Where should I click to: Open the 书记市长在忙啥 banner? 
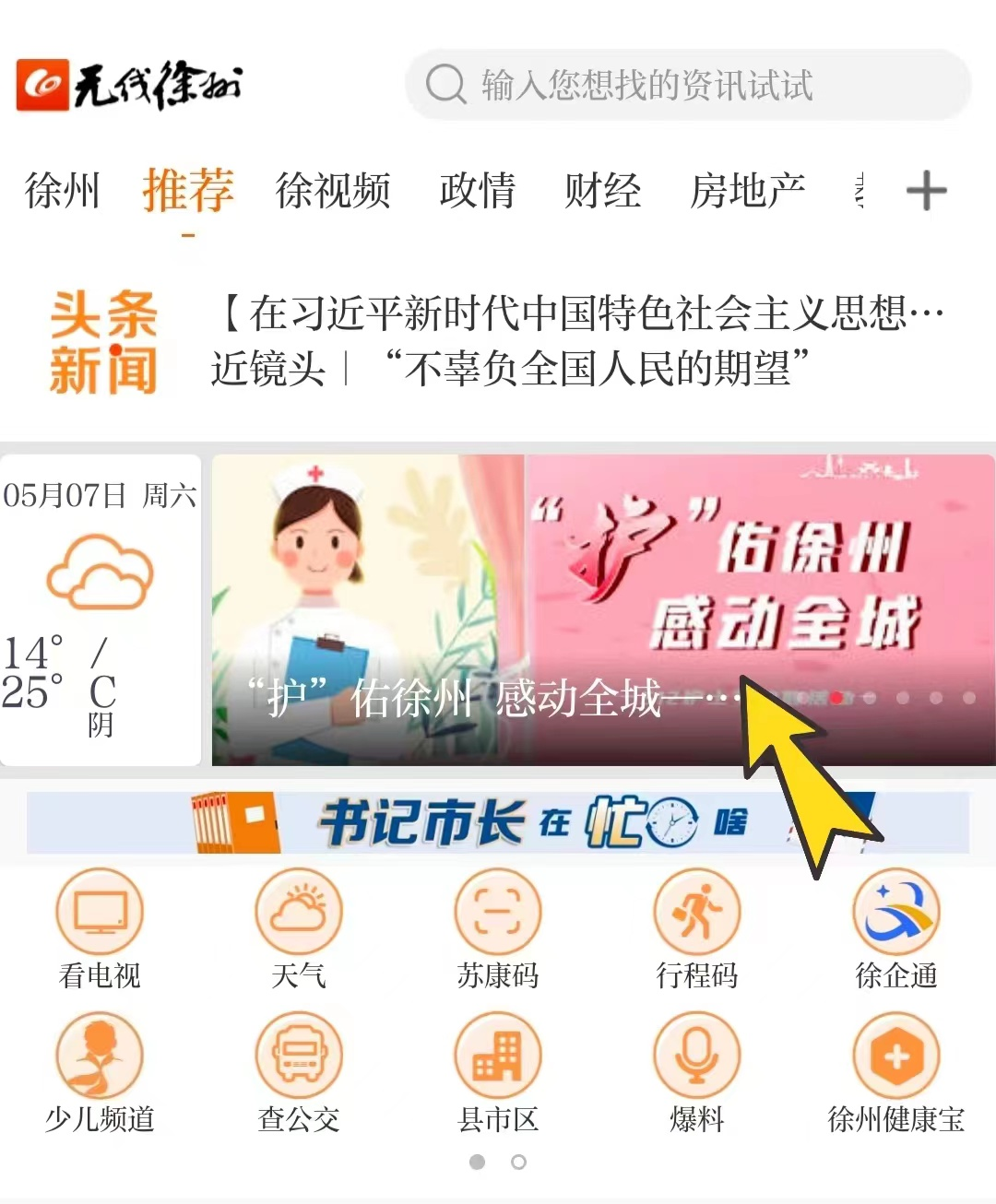498,821
